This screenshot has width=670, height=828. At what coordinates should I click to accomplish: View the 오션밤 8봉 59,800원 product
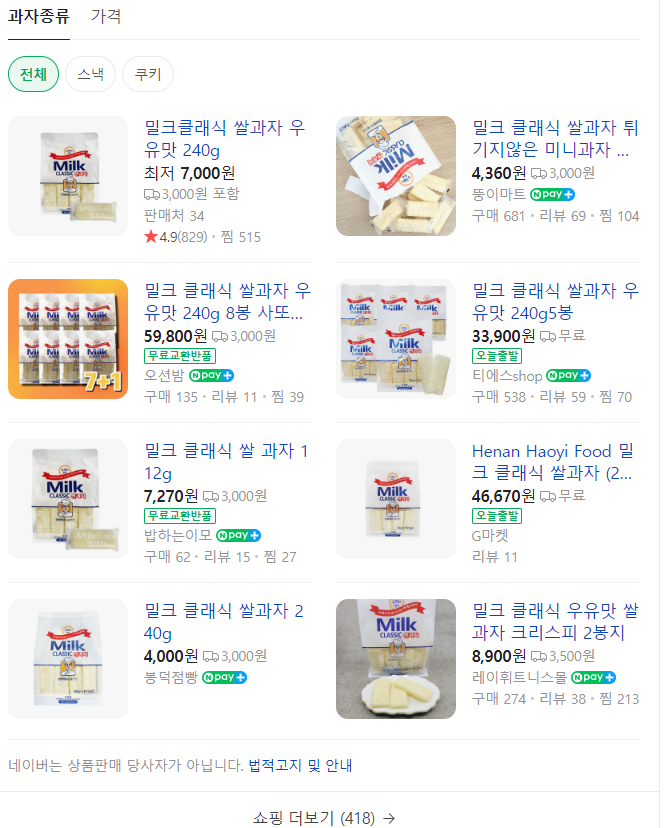pos(227,301)
